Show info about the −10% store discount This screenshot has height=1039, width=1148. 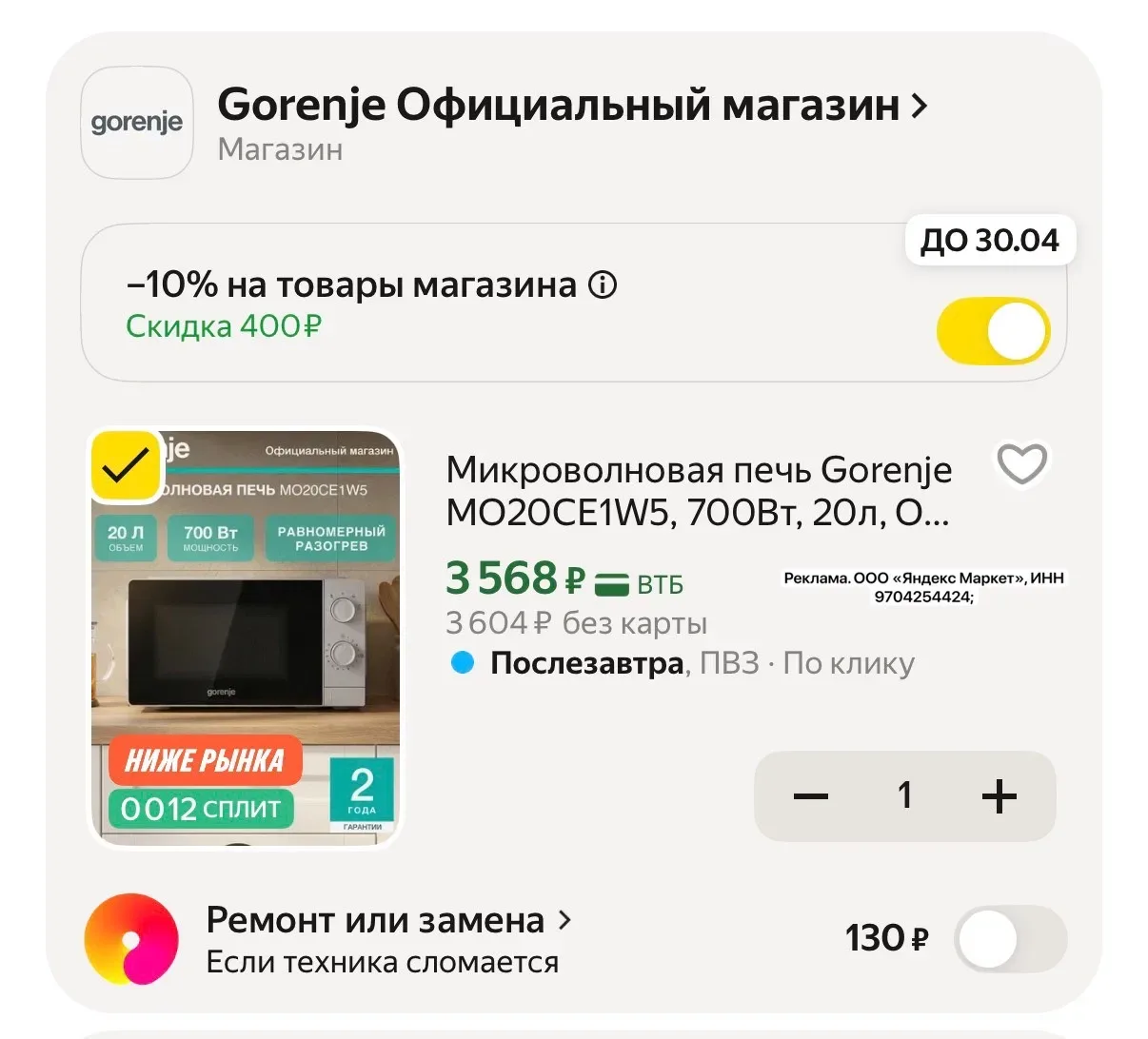pos(603,284)
